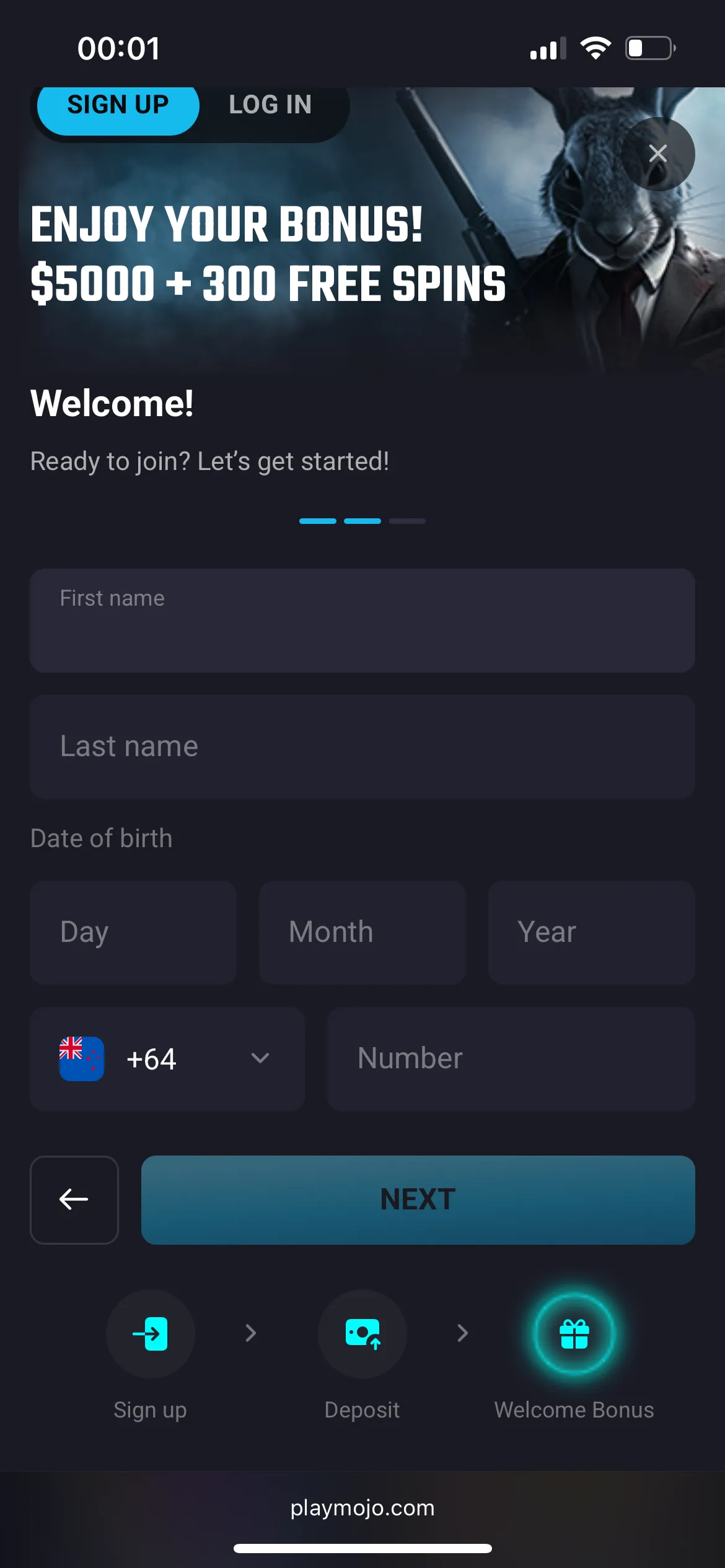The image size is (725, 1568).
Task: Select the Day of birth field
Action: pos(133,933)
